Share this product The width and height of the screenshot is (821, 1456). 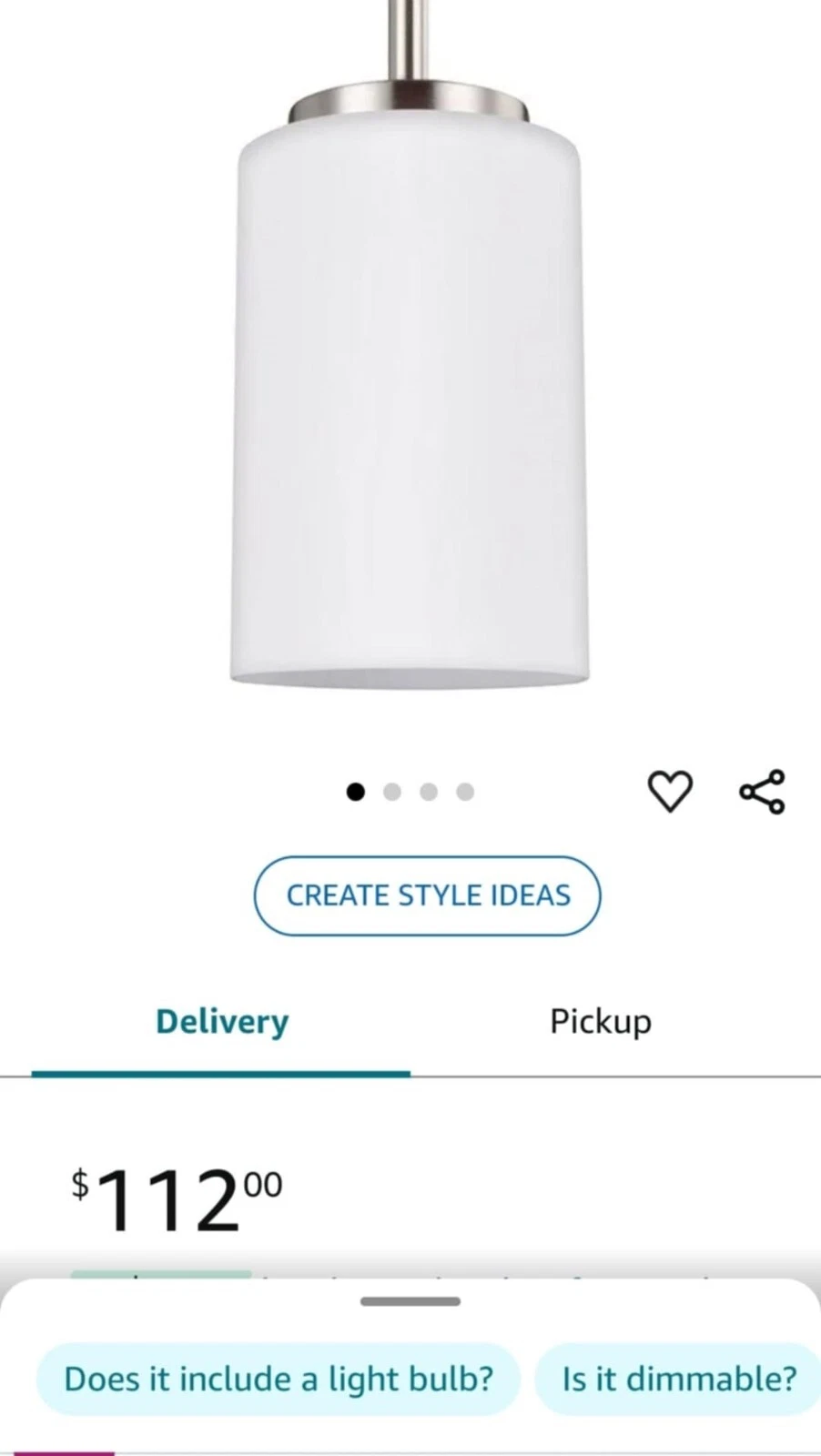click(x=762, y=792)
